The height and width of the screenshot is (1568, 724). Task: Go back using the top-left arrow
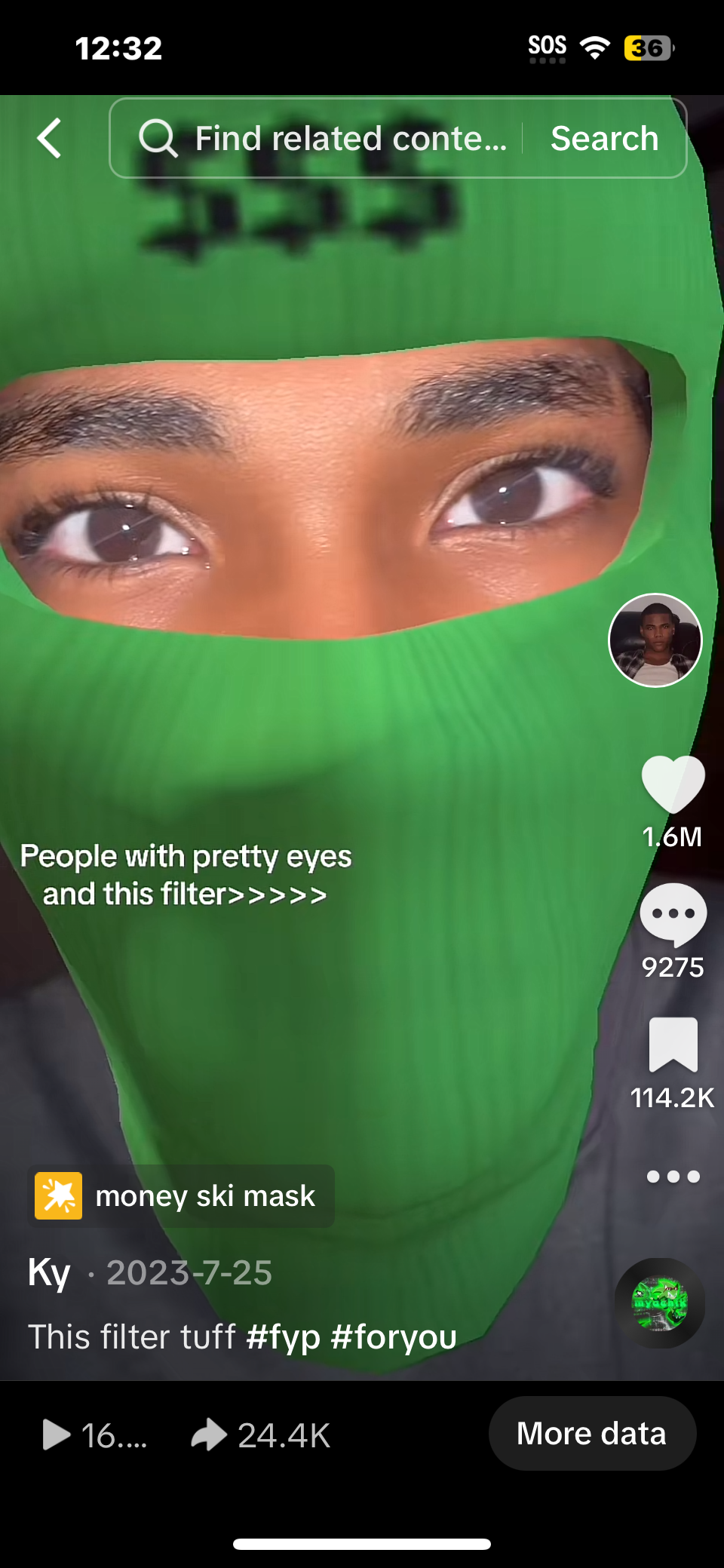coord(50,139)
